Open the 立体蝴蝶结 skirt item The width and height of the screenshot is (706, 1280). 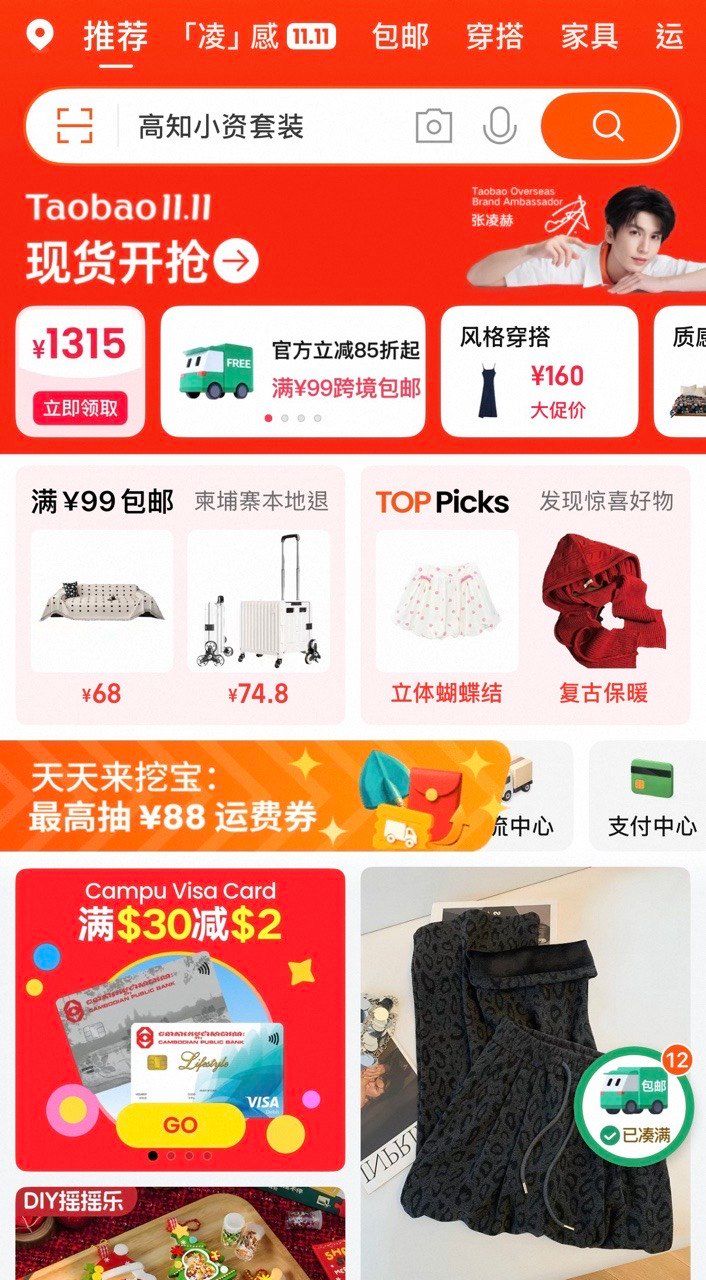tap(447, 620)
